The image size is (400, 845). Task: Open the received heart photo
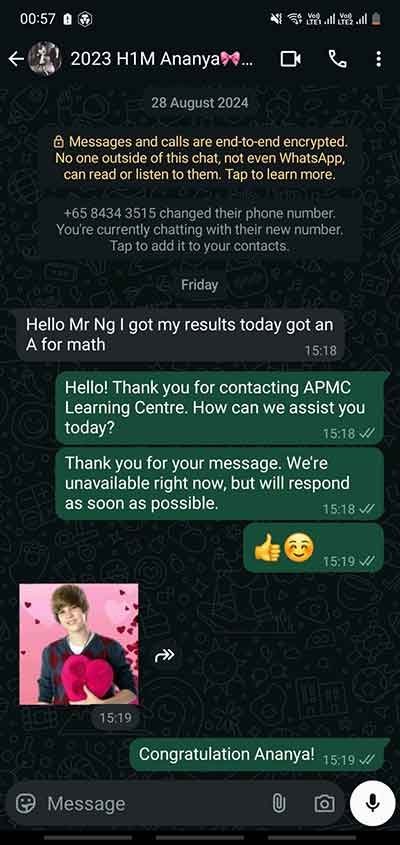tap(79, 644)
